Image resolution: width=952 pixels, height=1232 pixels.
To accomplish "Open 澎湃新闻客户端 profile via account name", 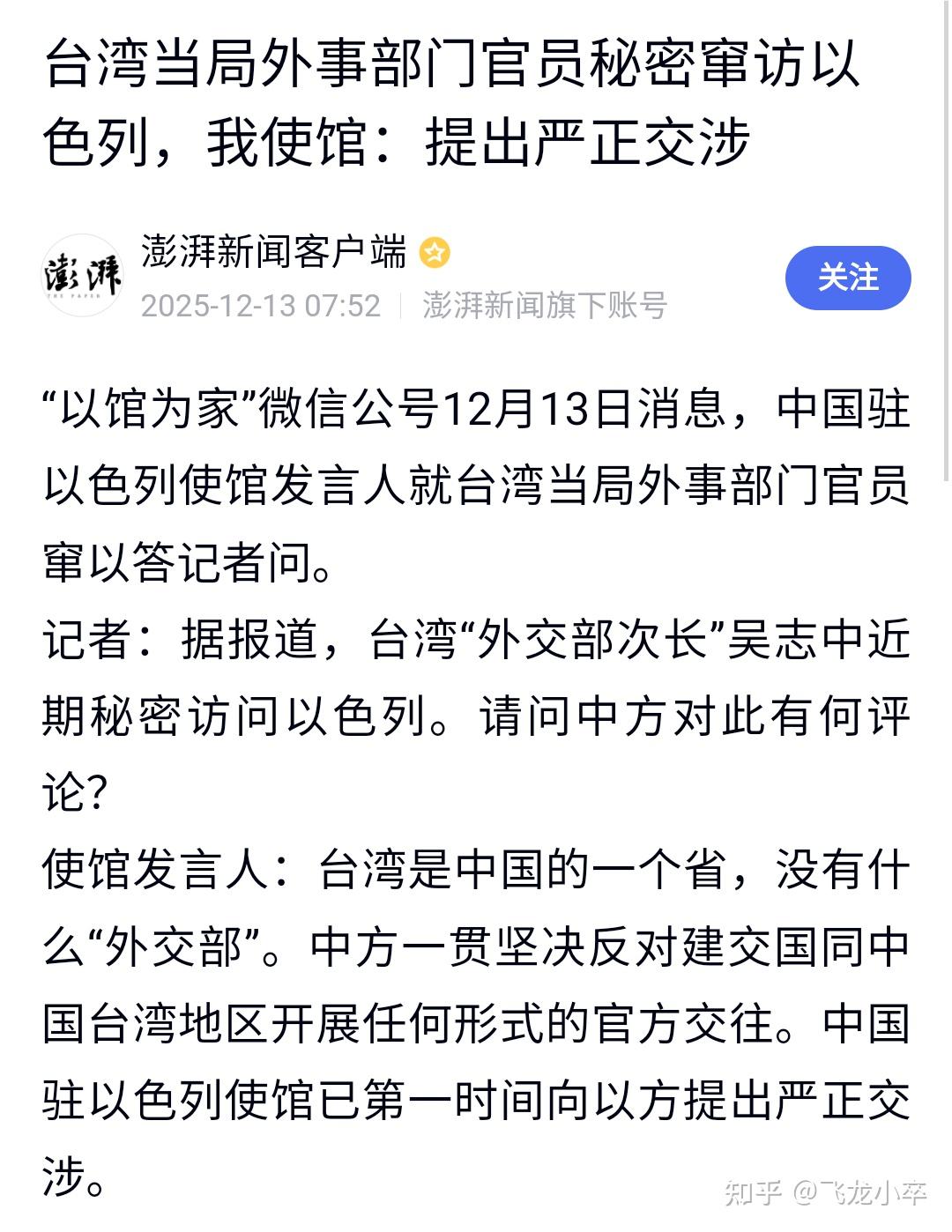I will click(x=273, y=251).
